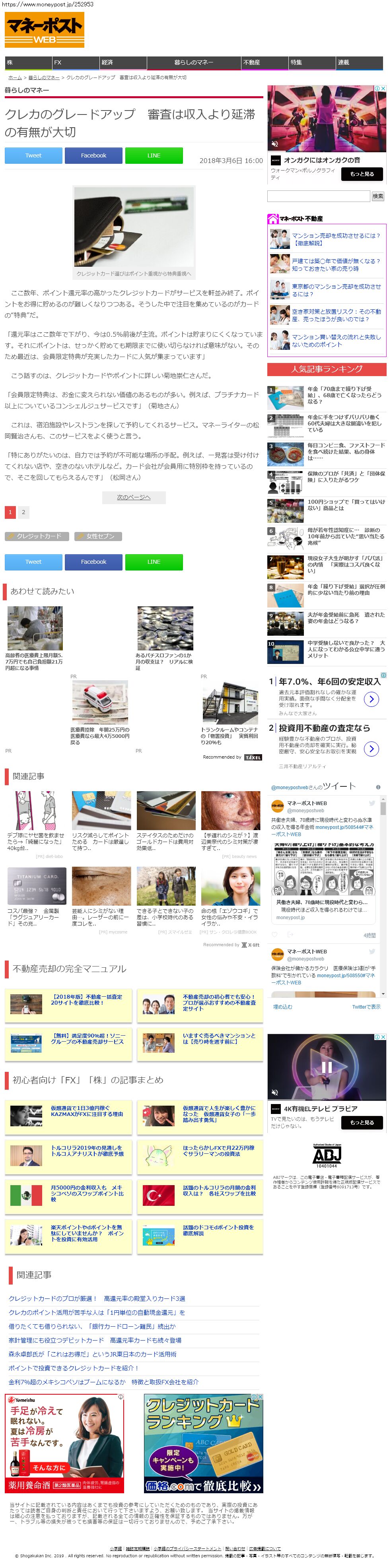Viewport: 391px width, 1568px height.
Task: Follow the 暮らしのマネー breadcrumb link
Action: click(44, 78)
